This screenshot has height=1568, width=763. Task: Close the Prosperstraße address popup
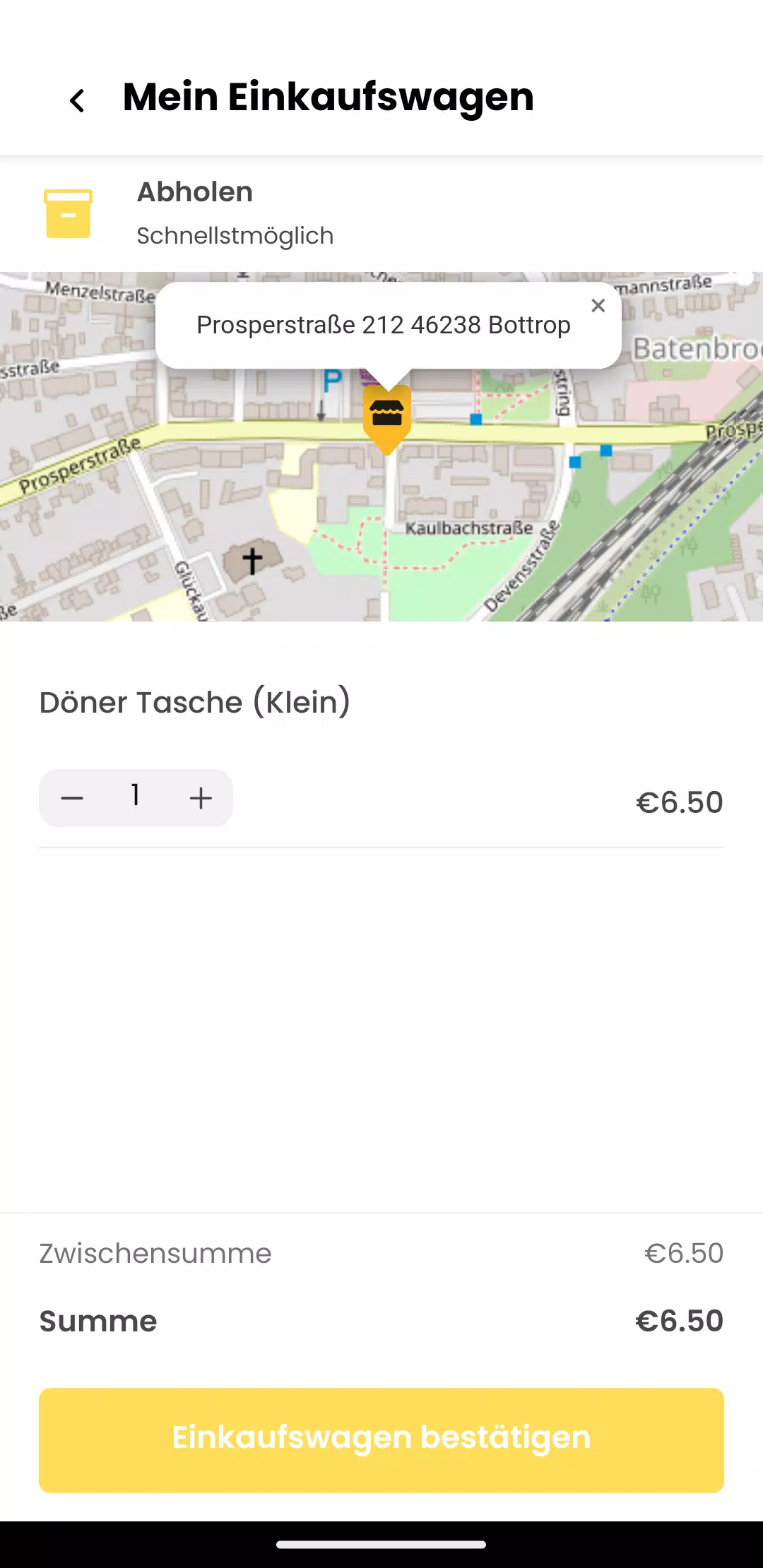click(x=598, y=305)
